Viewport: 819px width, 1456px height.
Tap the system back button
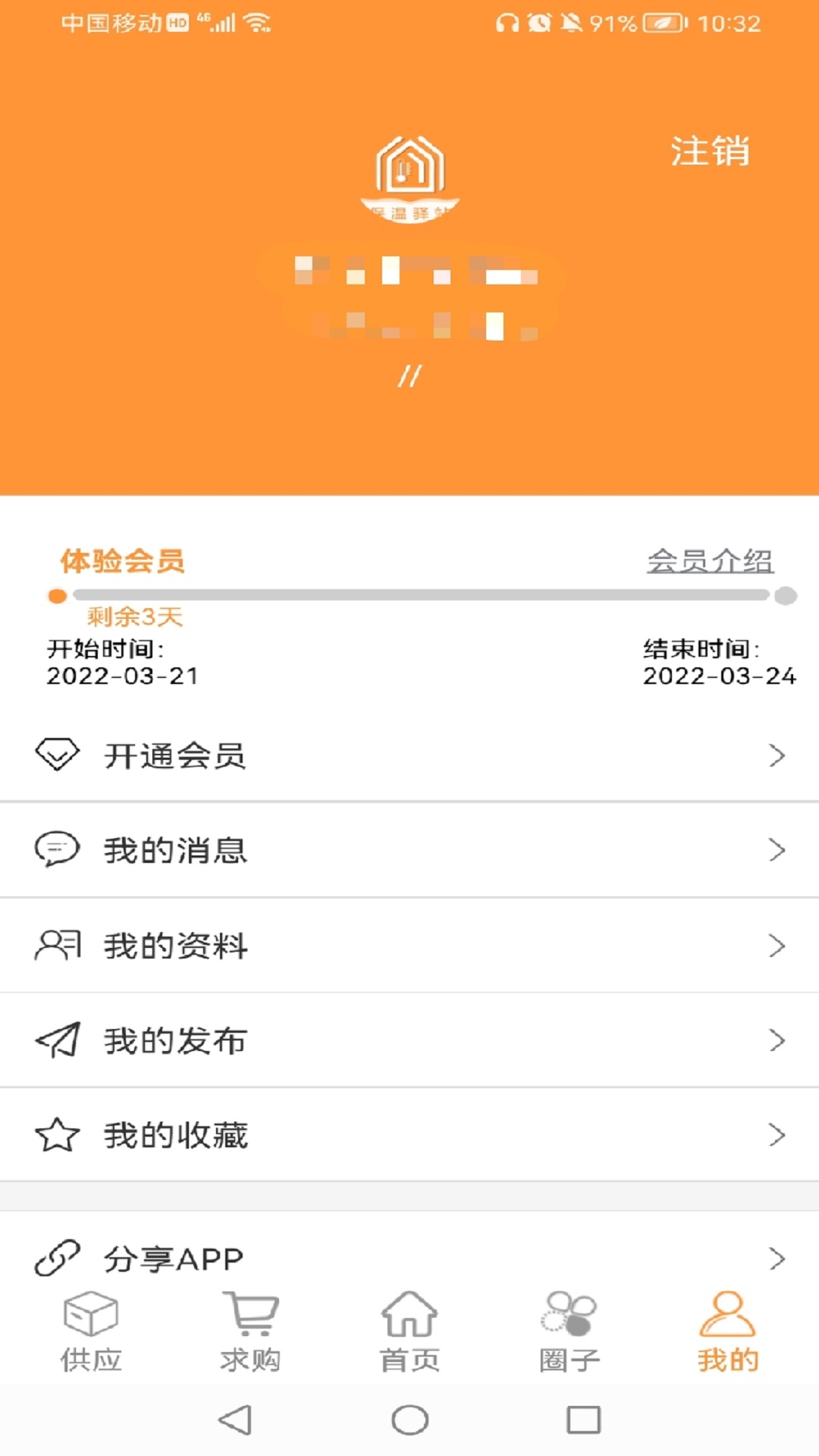pyautogui.click(x=235, y=1420)
